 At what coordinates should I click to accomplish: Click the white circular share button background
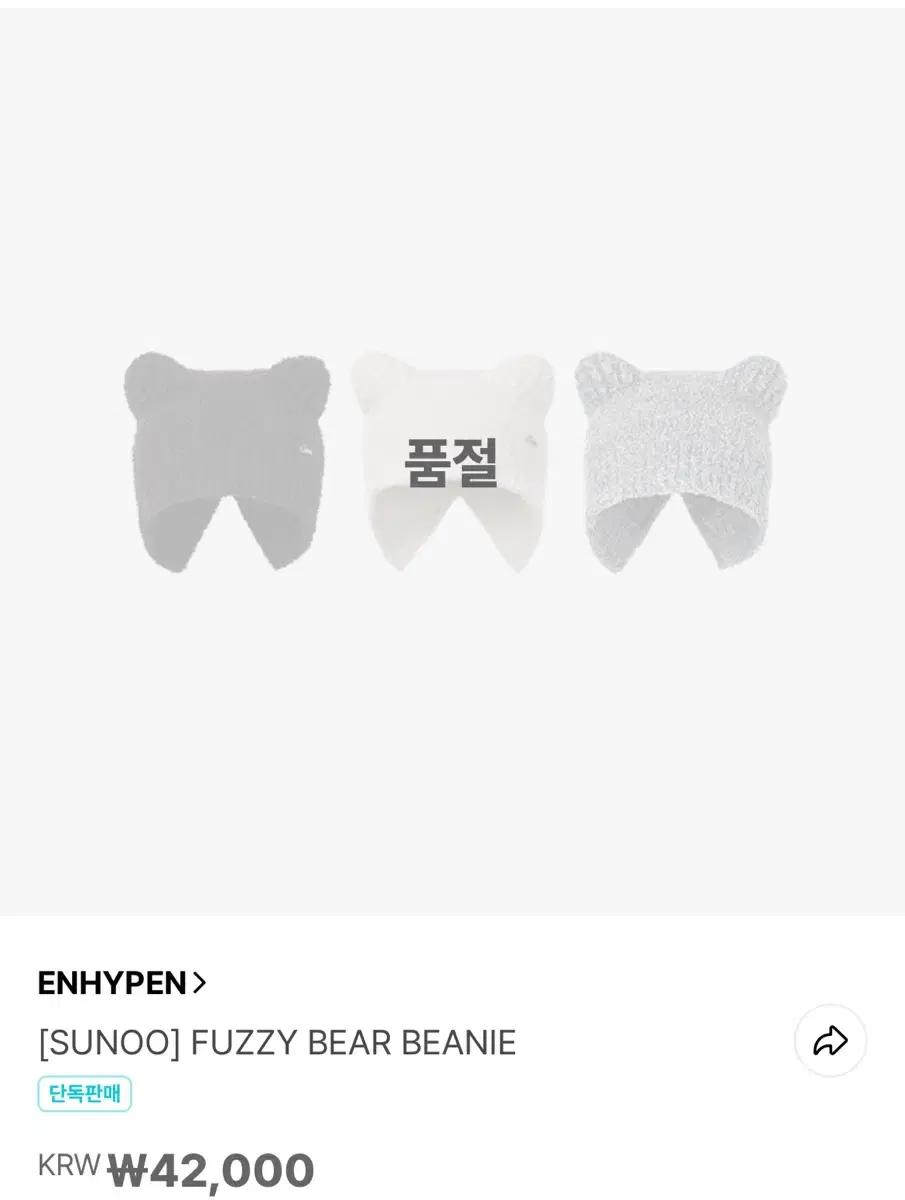pyautogui.click(x=831, y=1040)
